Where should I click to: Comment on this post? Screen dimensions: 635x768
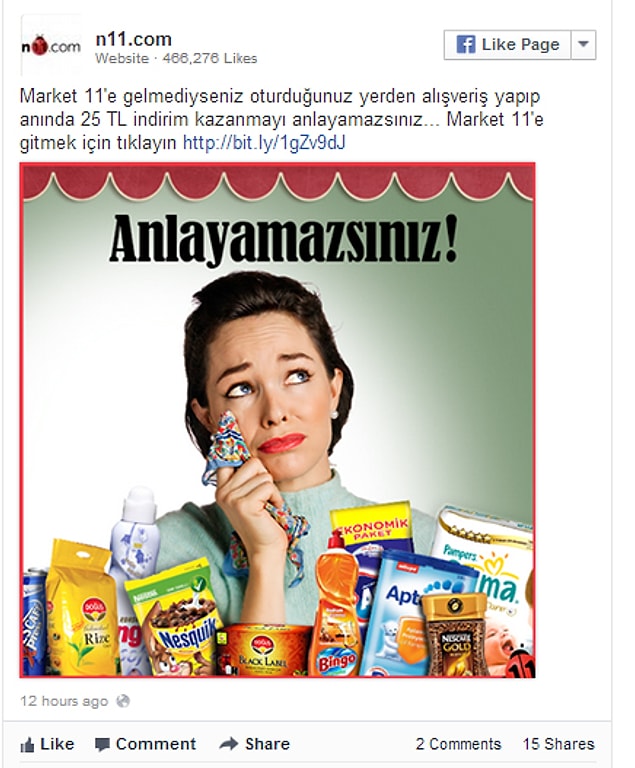[x=145, y=744]
